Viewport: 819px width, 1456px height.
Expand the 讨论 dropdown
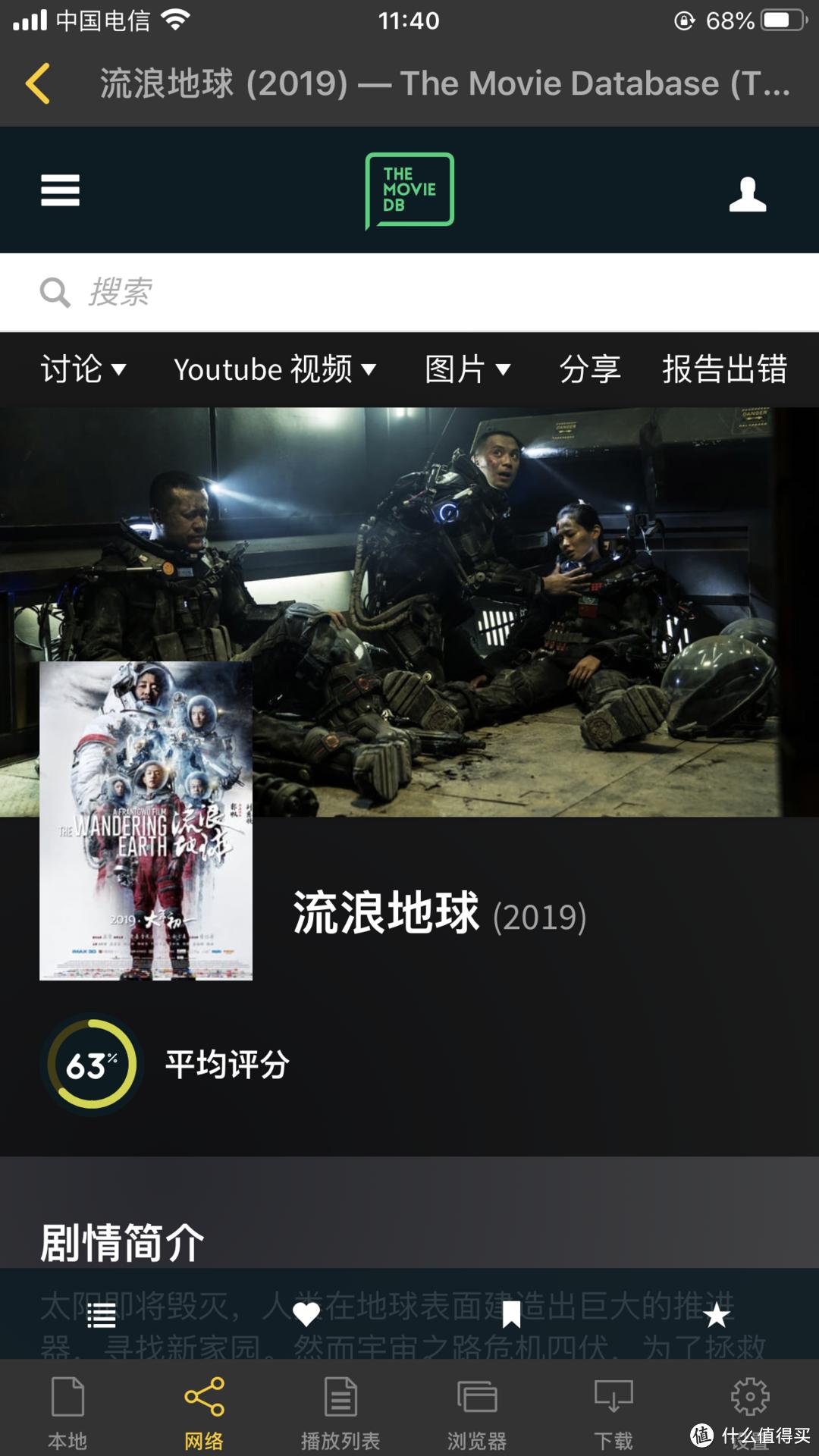coord(83,369)
